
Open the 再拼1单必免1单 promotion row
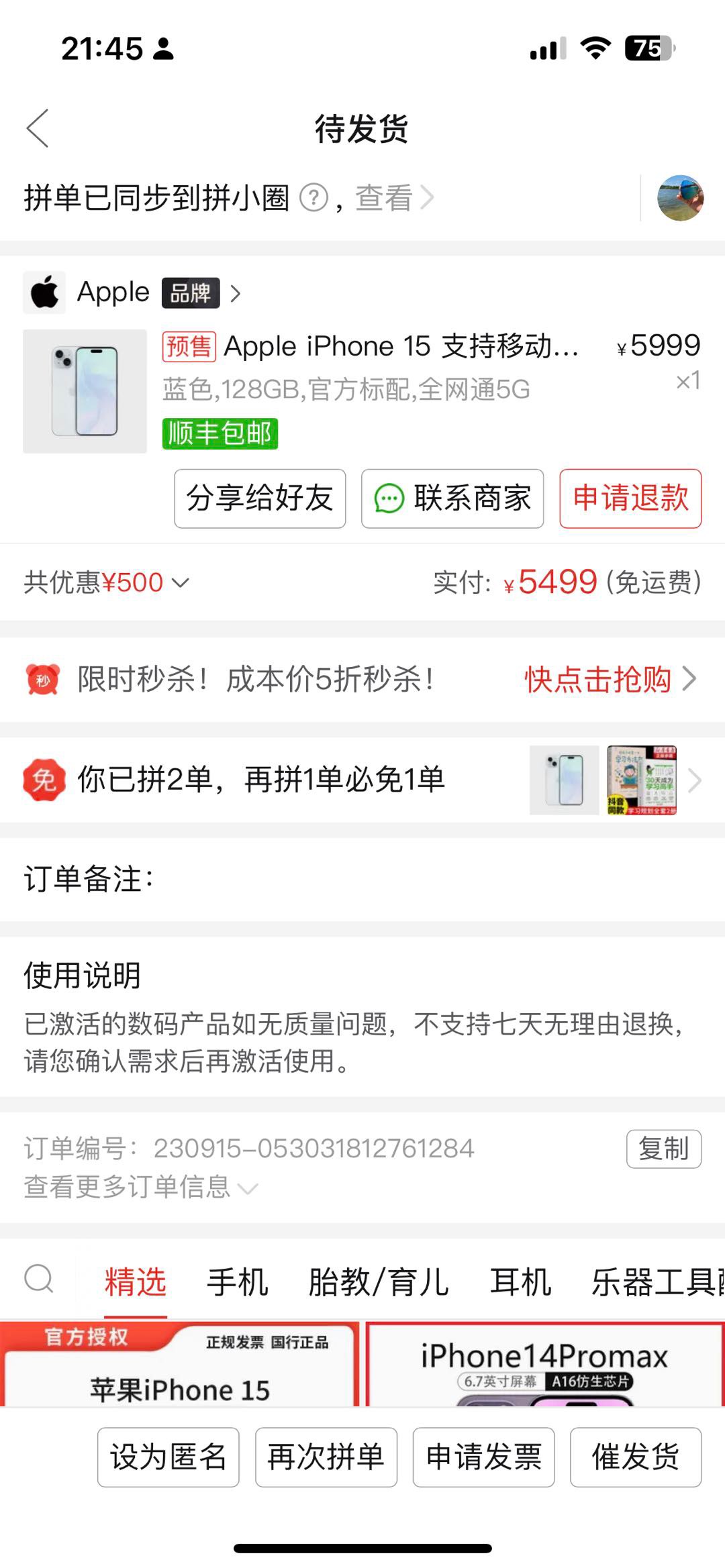[x=362, y=780]
